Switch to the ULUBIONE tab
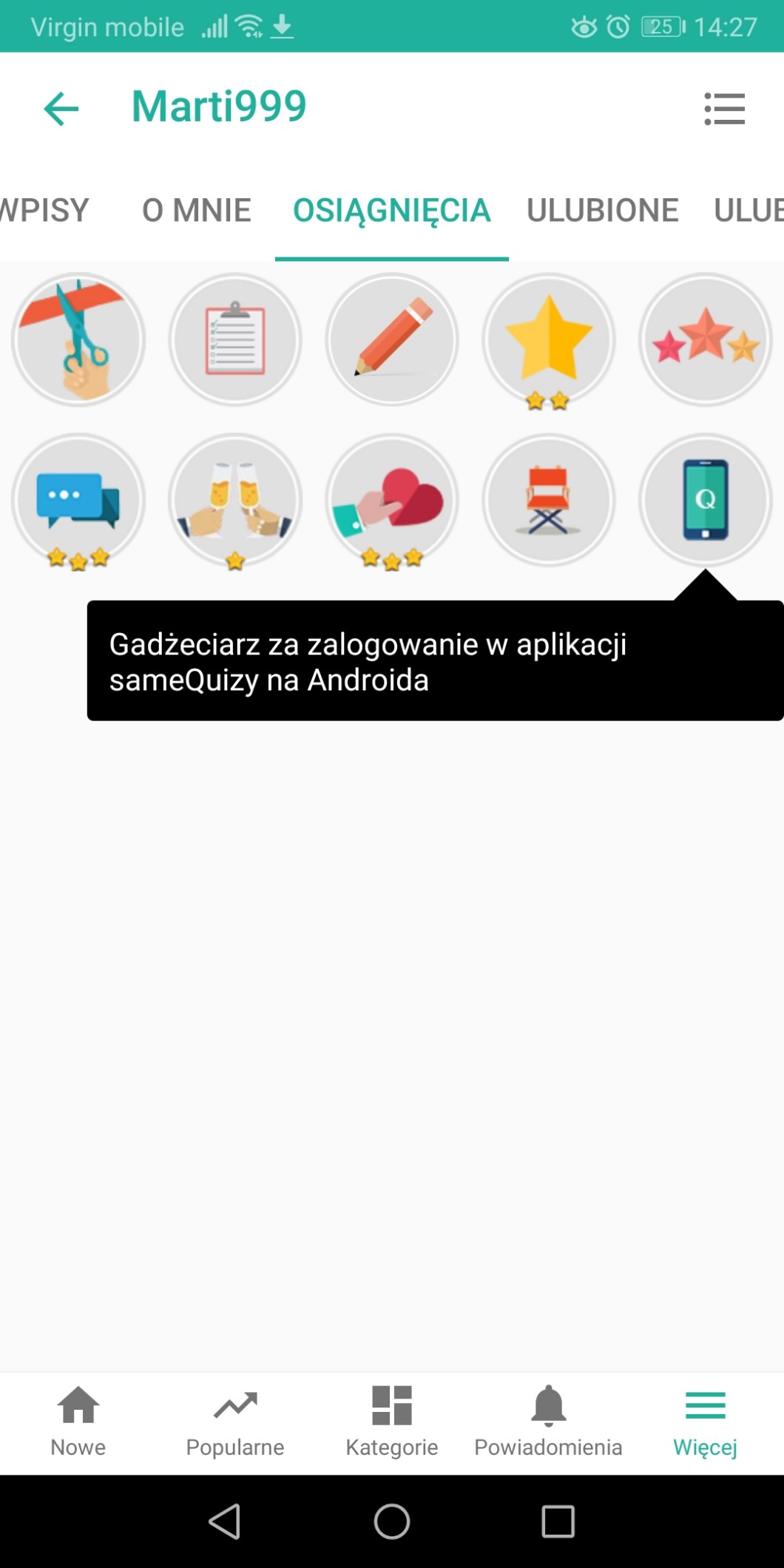Viewport: 784px width, 1568px height. click(602, 211)
